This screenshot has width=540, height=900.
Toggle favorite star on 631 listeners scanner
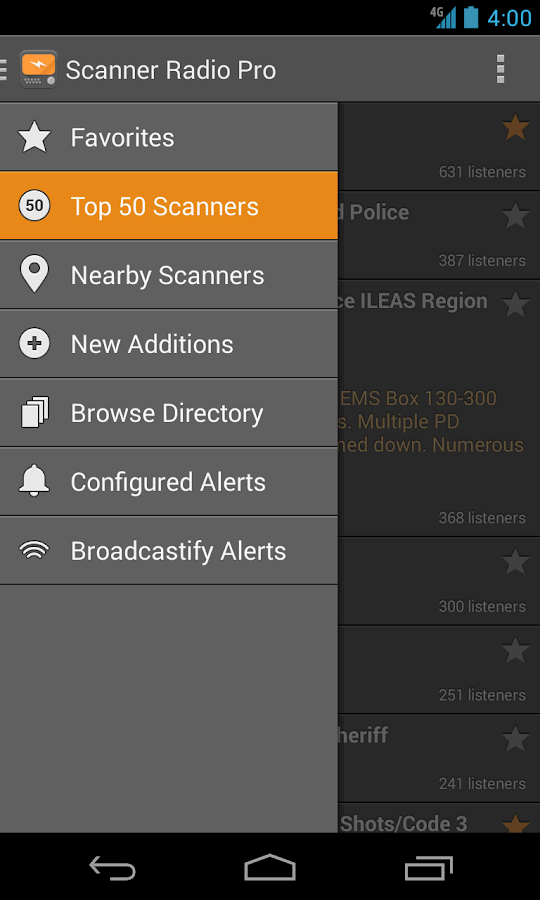pos(515,127)
